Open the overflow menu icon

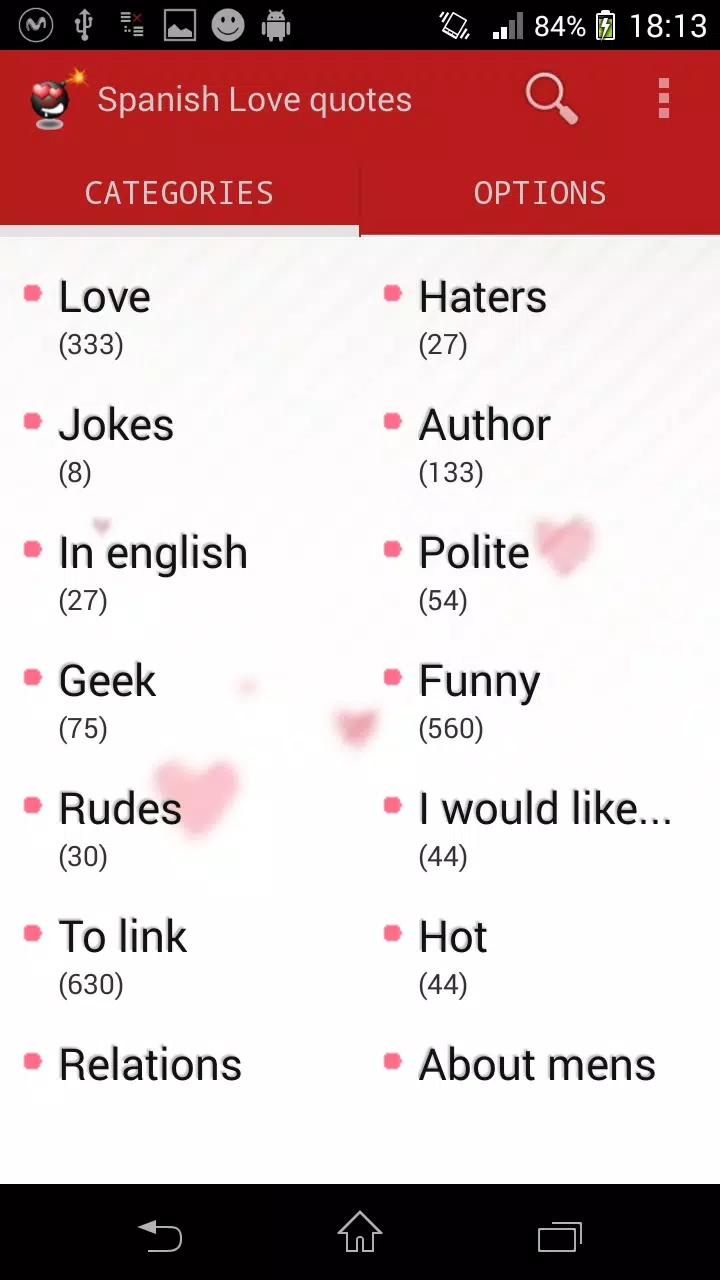point(663,98)
